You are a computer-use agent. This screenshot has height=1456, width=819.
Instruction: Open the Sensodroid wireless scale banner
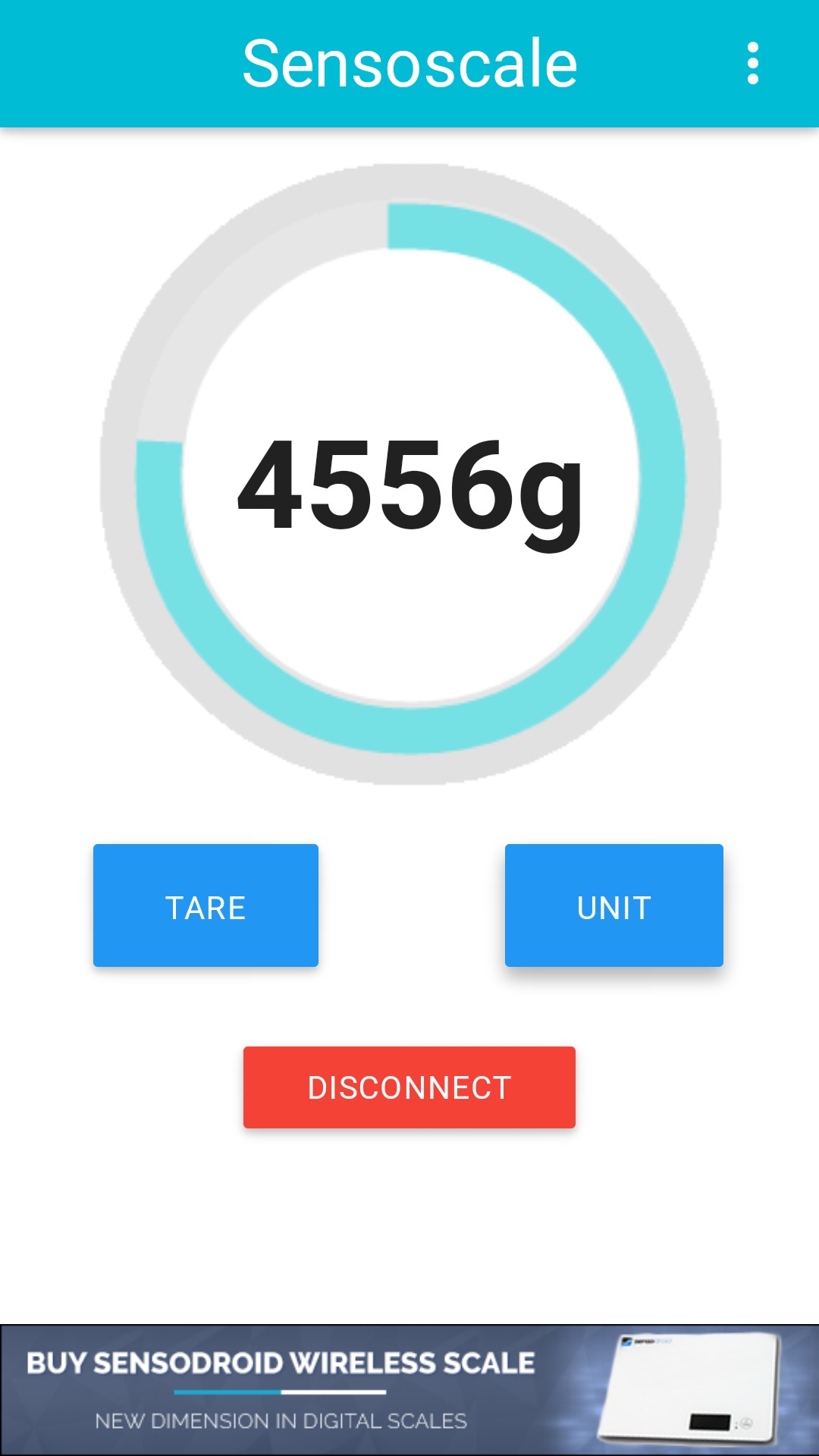click(409, 1390)
